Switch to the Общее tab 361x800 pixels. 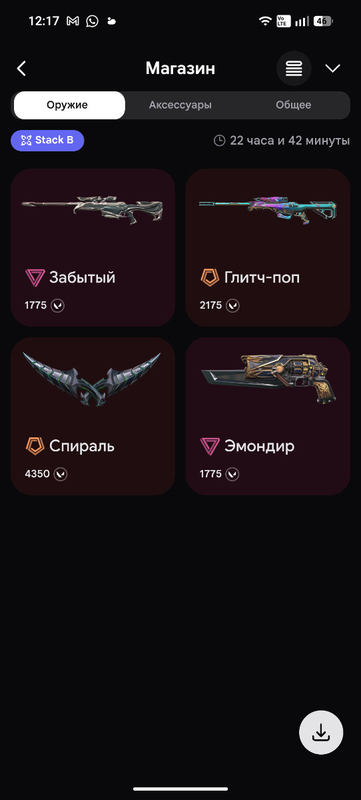point(293,105)
